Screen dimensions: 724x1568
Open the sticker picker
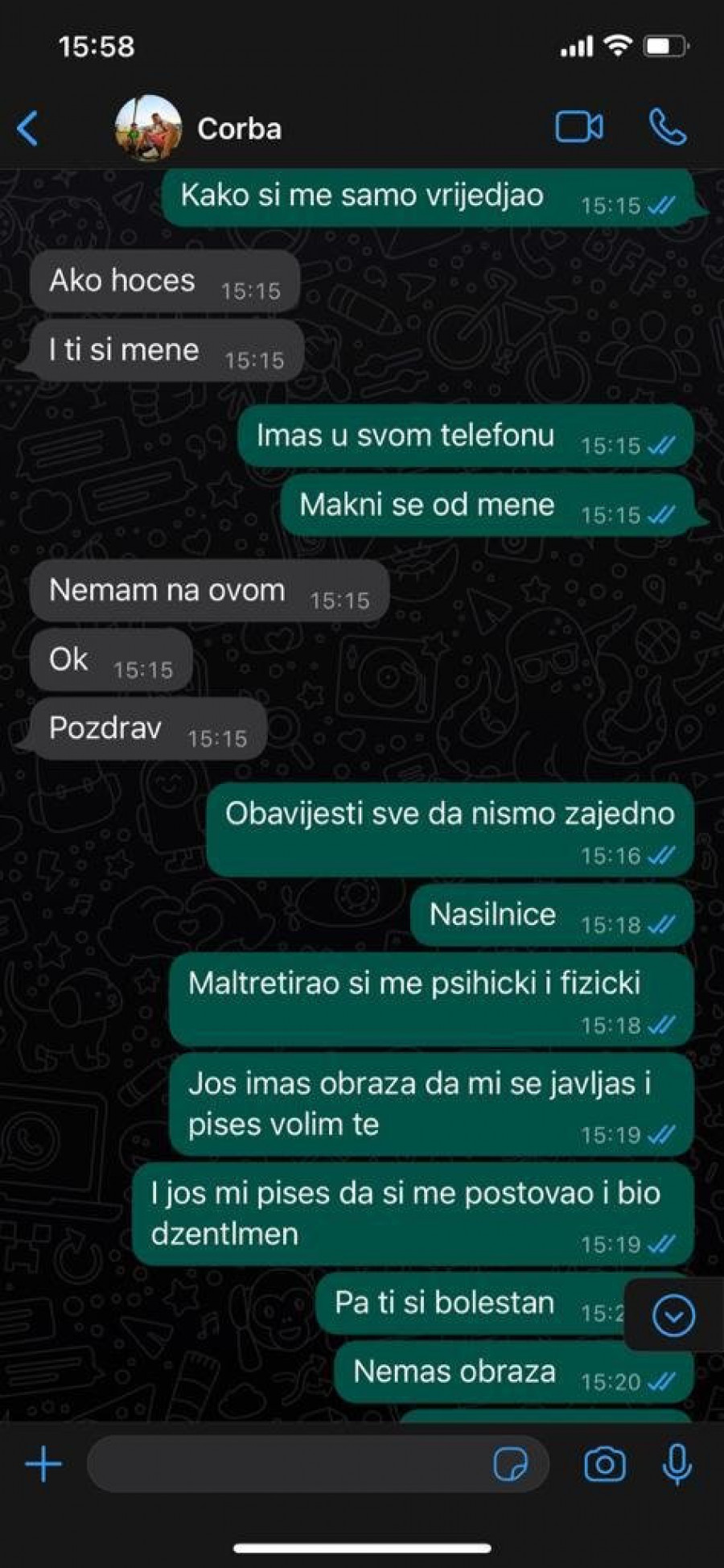point(510,1464)
